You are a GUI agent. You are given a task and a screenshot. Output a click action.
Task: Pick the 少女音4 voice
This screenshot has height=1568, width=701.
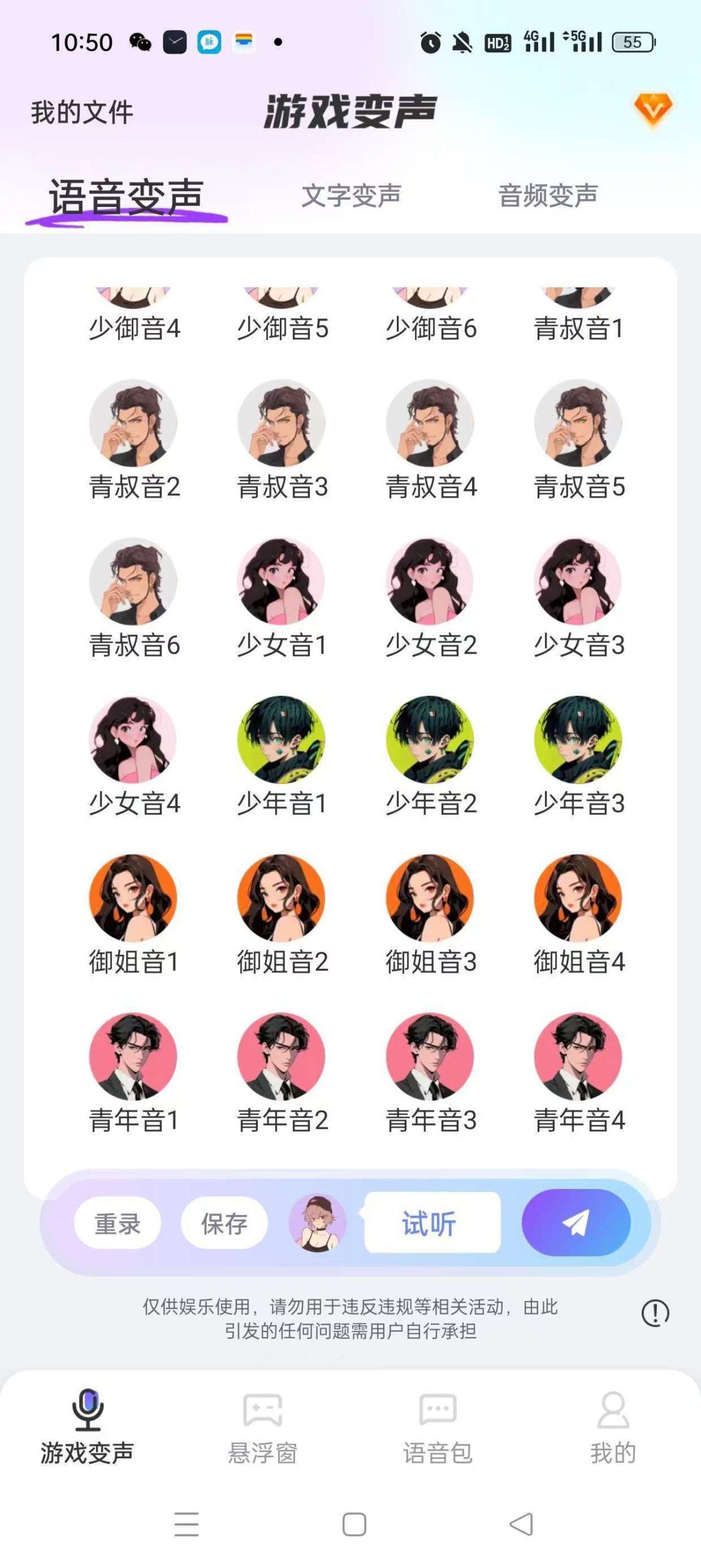pyautogui.click(x=134, y=756)
